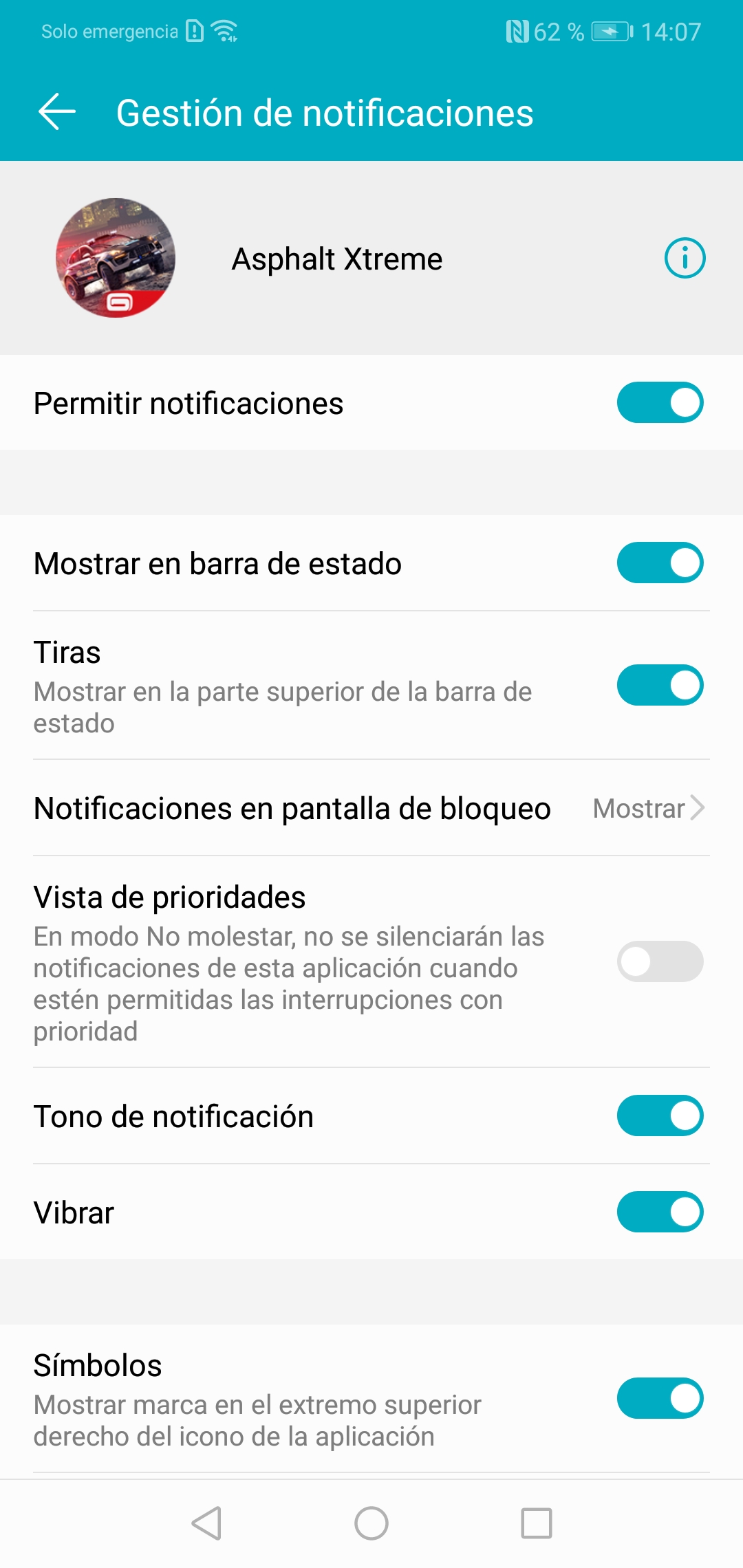Open Notificaciones en pantalla de bloqueo
Screen dimensions: 743x1568
pos(371,808)
